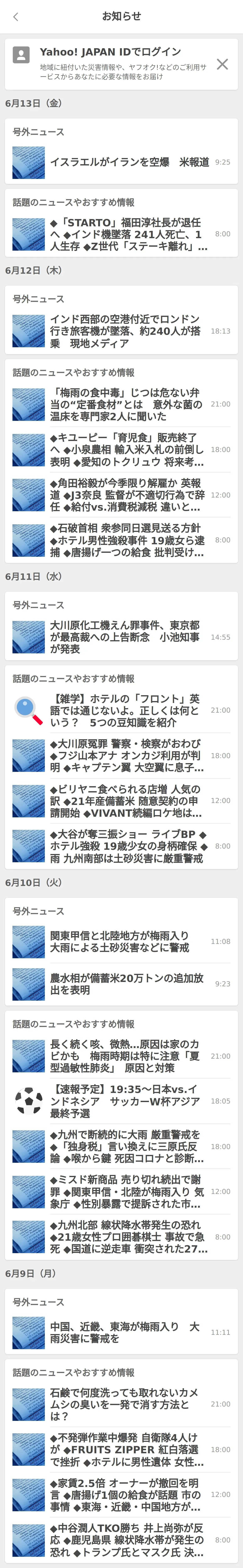Open the 関東甲信と北陸地方が梅雨入り alert
The width and height of the screenshot is (243, 1568).
pyautogui.click(x=121, y=942)
